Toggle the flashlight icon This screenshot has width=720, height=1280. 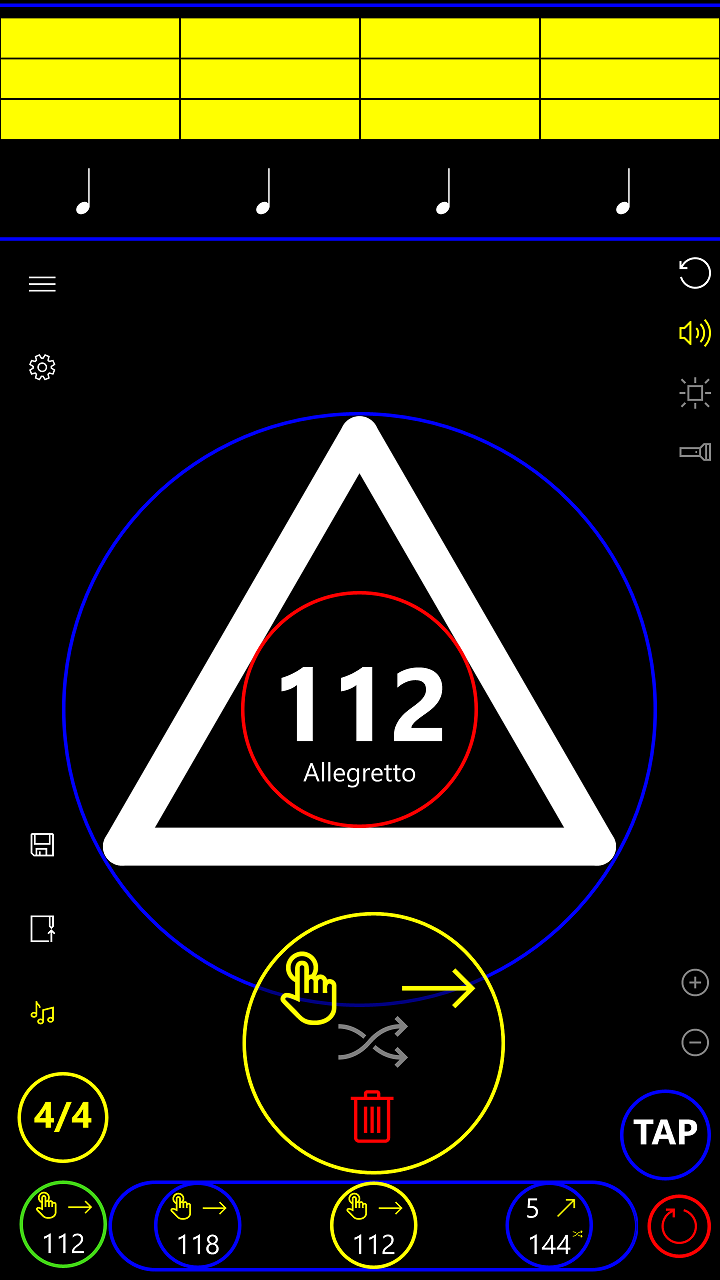point(694,452)
